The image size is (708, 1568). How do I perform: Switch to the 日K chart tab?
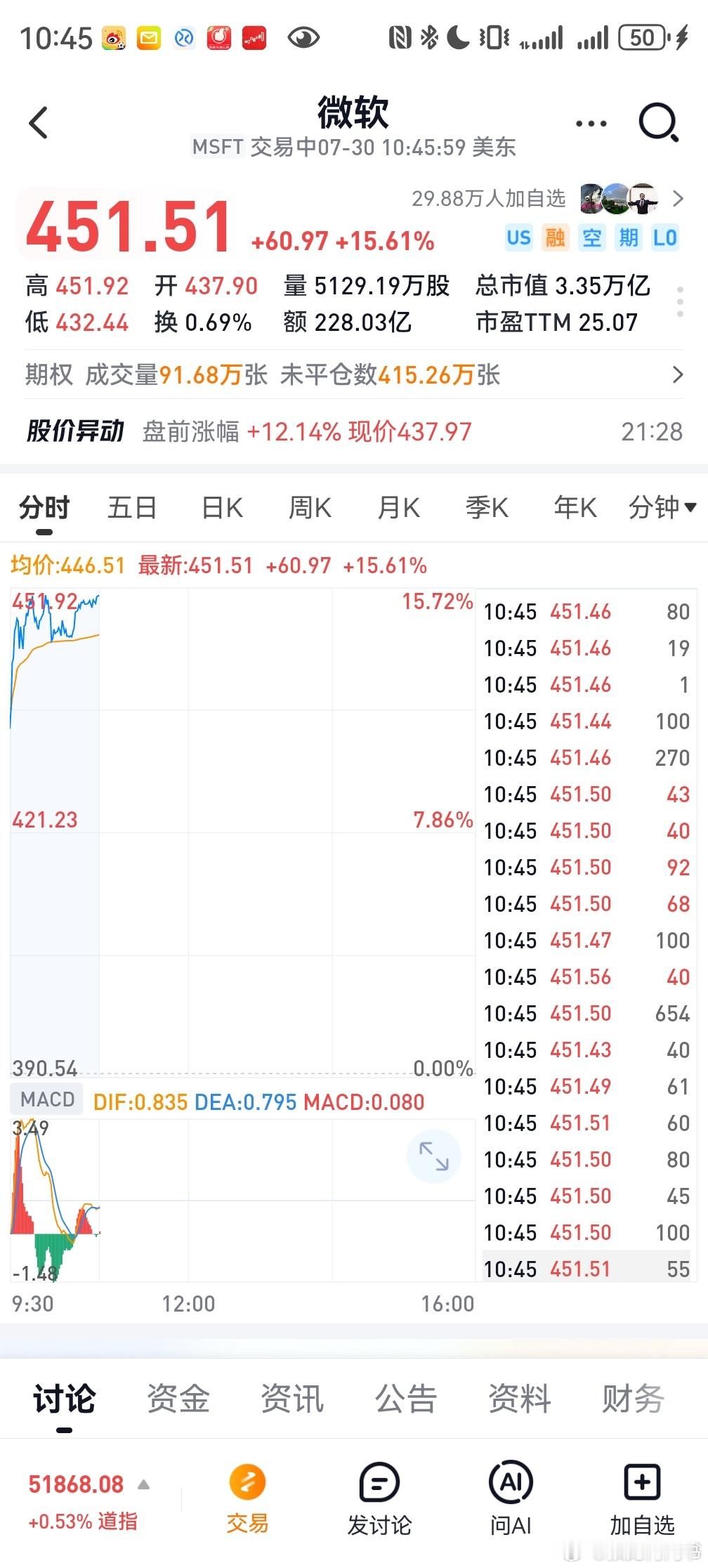(x=222, y=507)
